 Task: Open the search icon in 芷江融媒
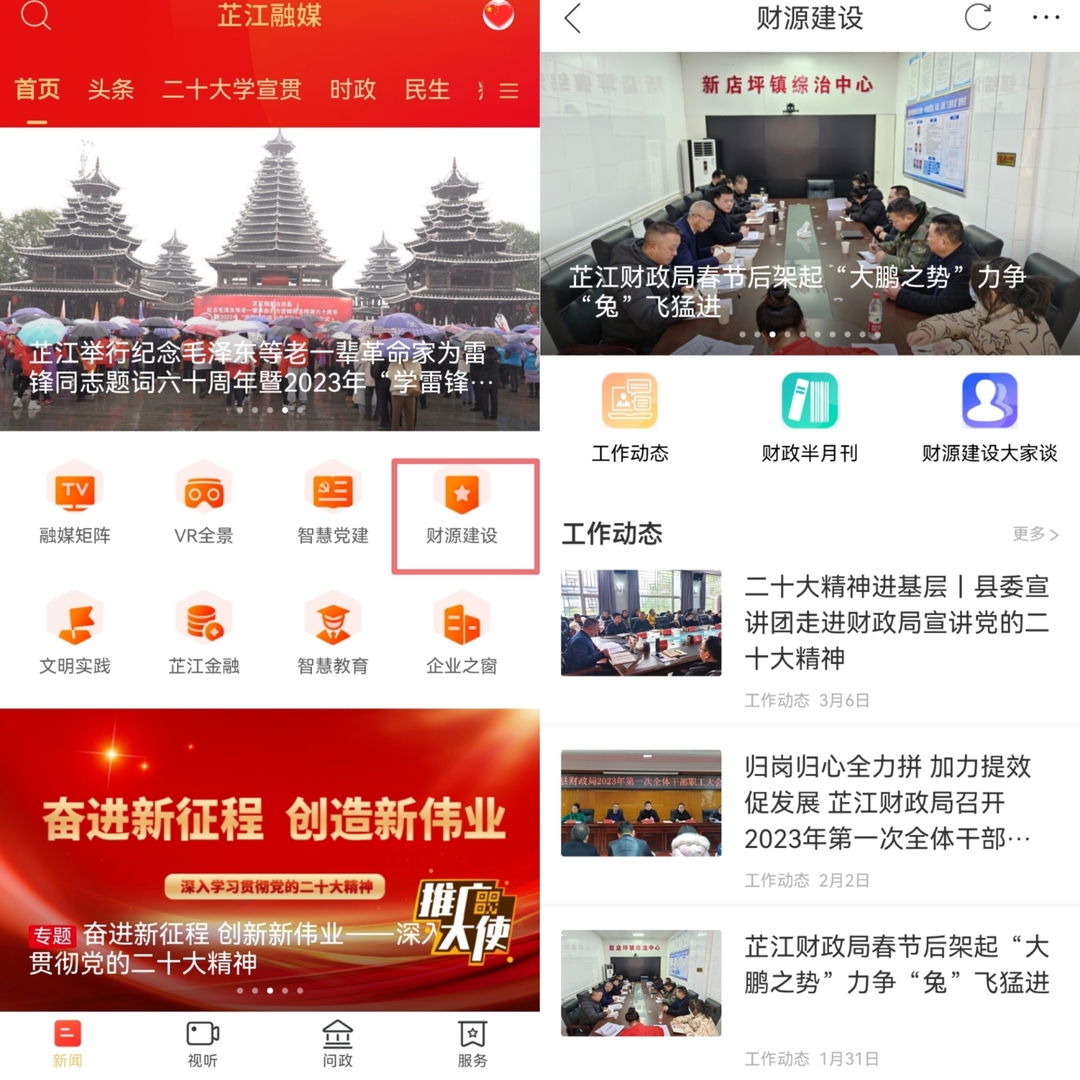(35, 17)
